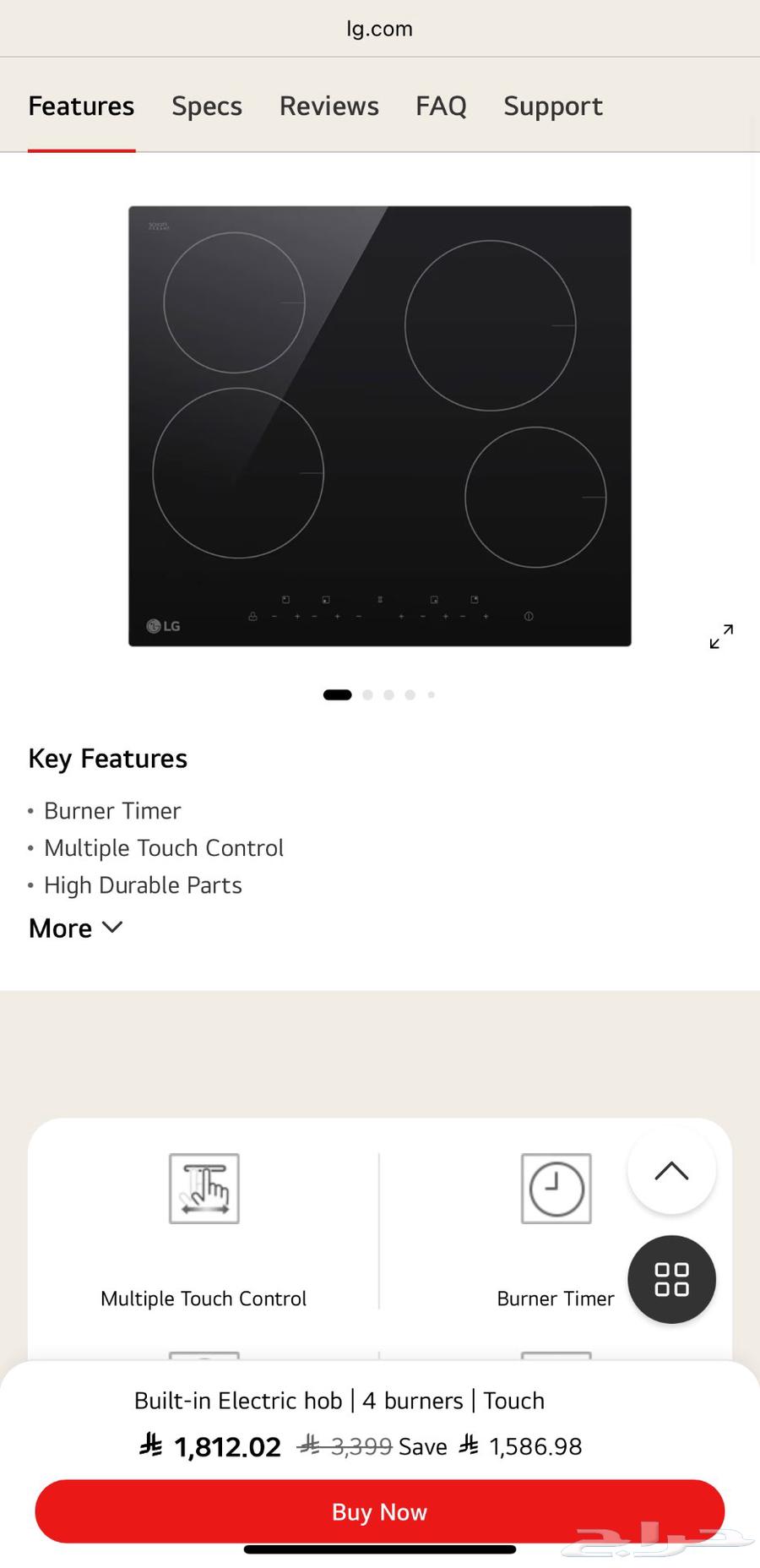The image size is (760, 1568).
Task: Click the Multiple Touch Control feature icon
Action: (204, 1189)
